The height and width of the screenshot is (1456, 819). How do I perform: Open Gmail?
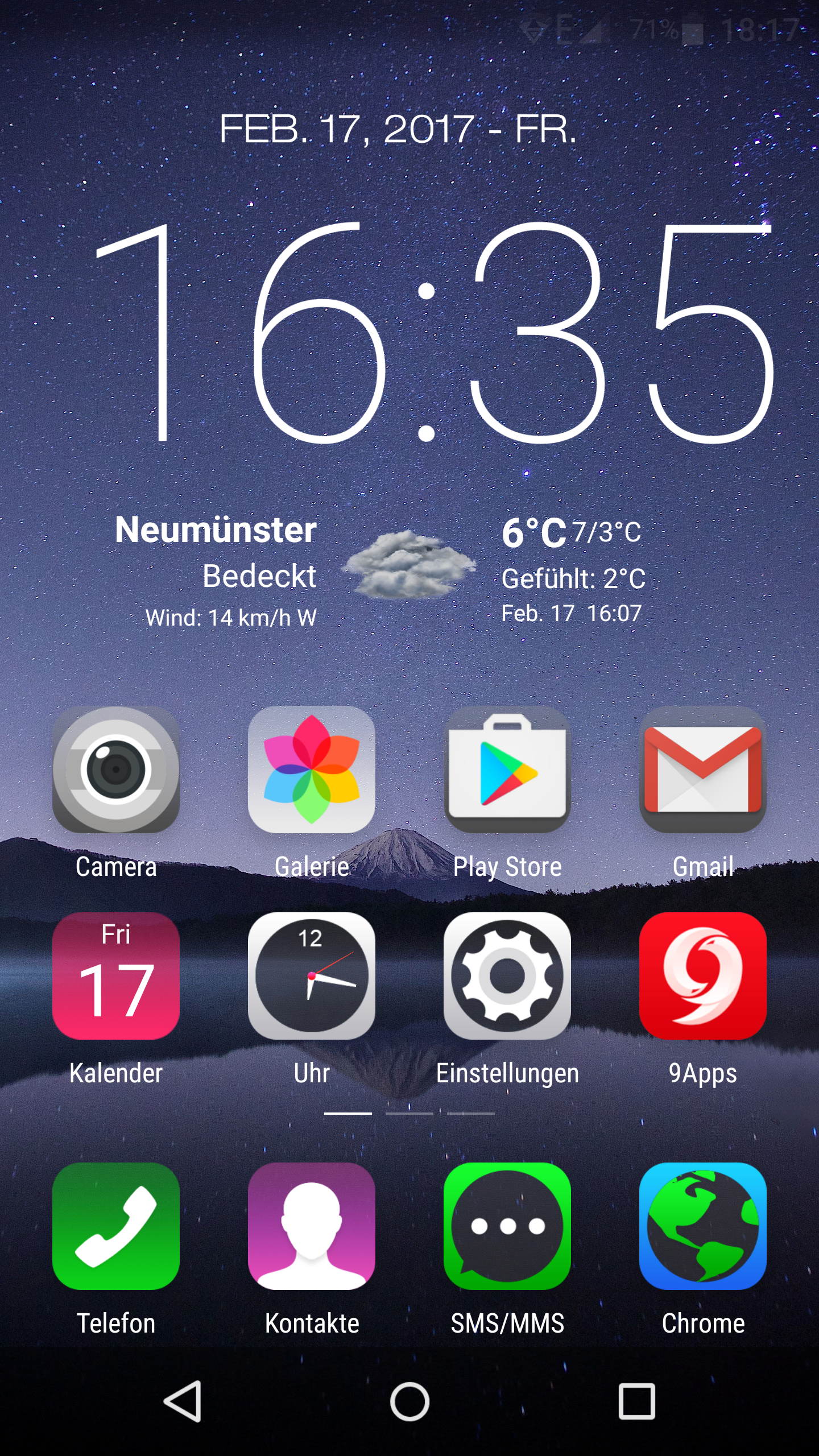[x=703, y=770]
